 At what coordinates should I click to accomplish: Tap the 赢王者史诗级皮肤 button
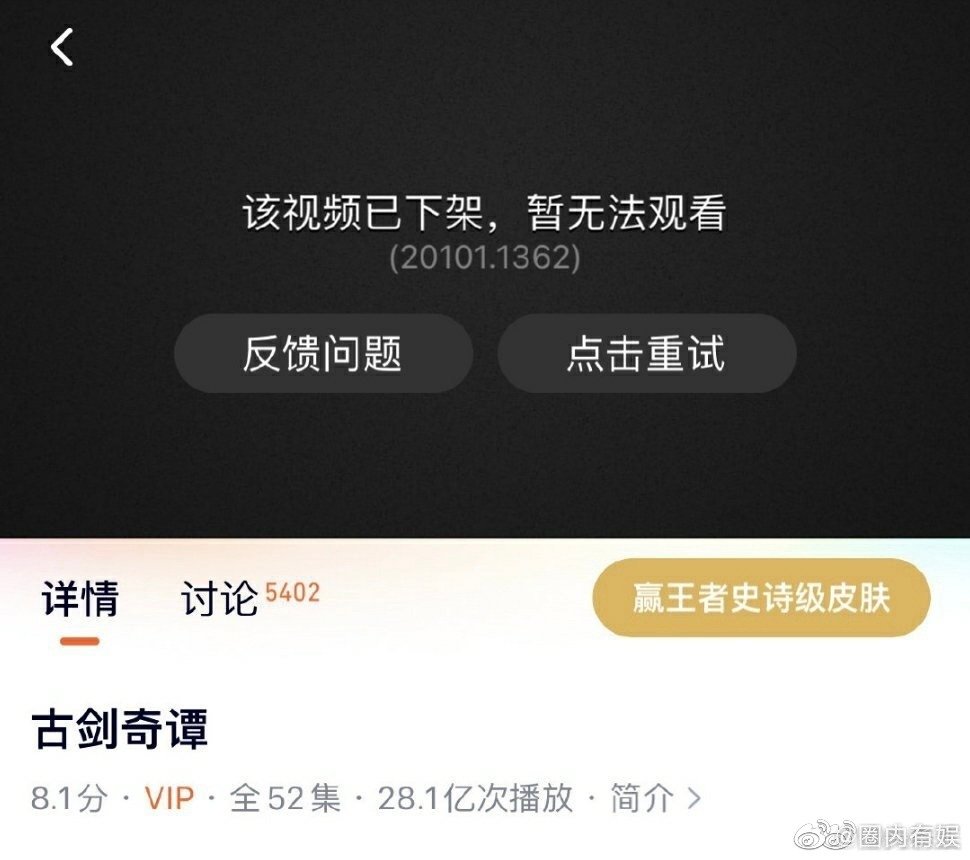761,598
